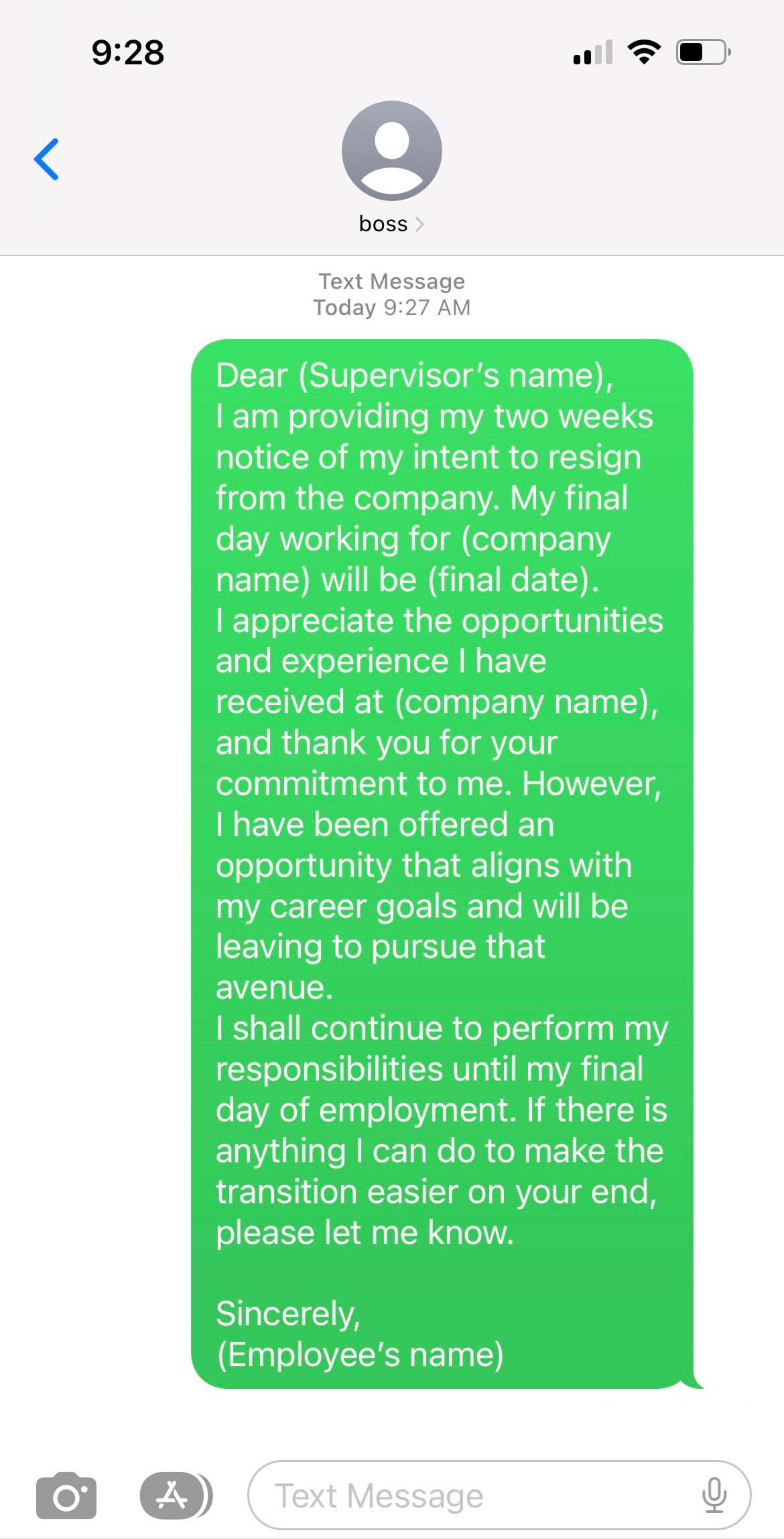Focus the Text Message input field

tap(469, 1495)
